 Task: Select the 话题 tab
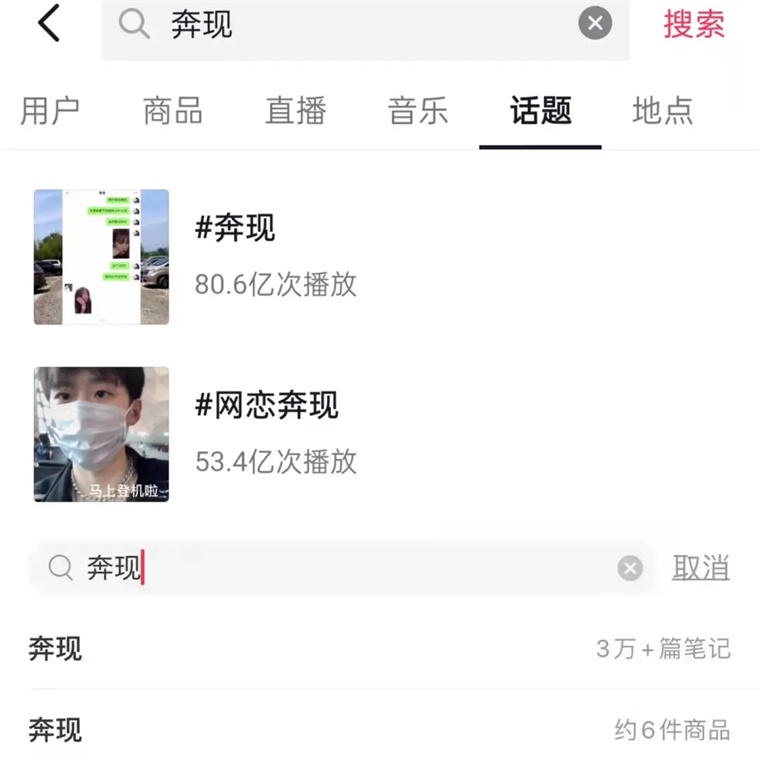click(x=540, y=111)
